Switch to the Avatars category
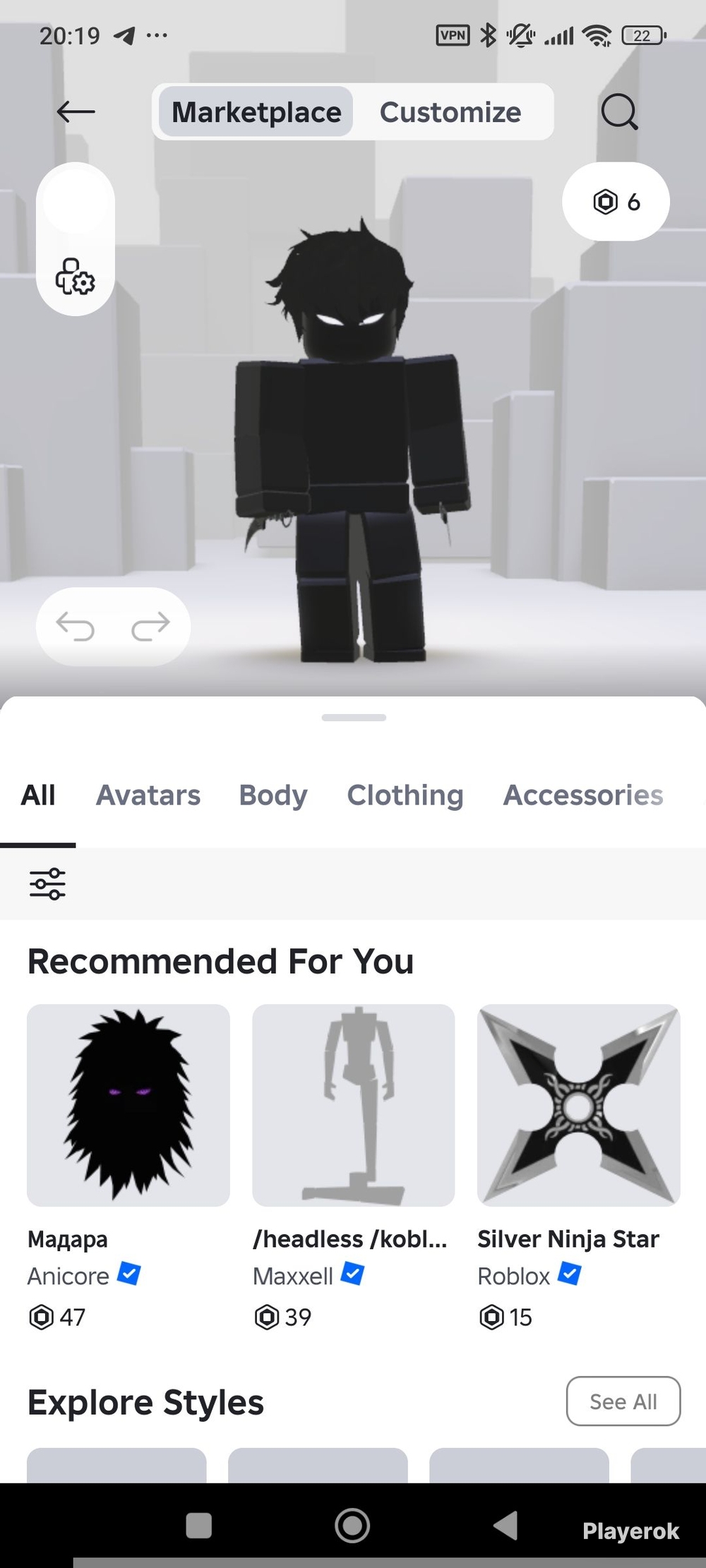The width and height of the screenshot is (706, 1568). 148,795
